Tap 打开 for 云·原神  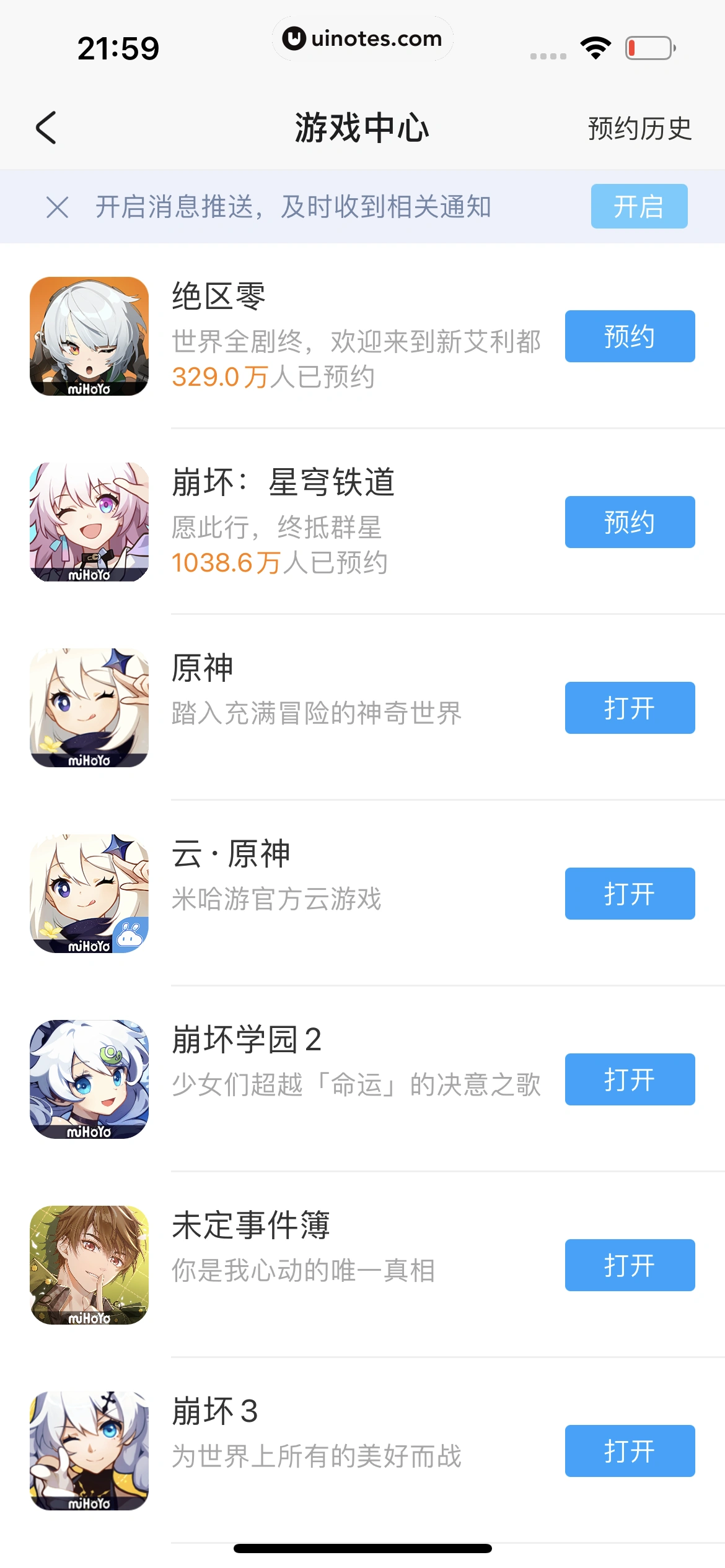point(629,894)
